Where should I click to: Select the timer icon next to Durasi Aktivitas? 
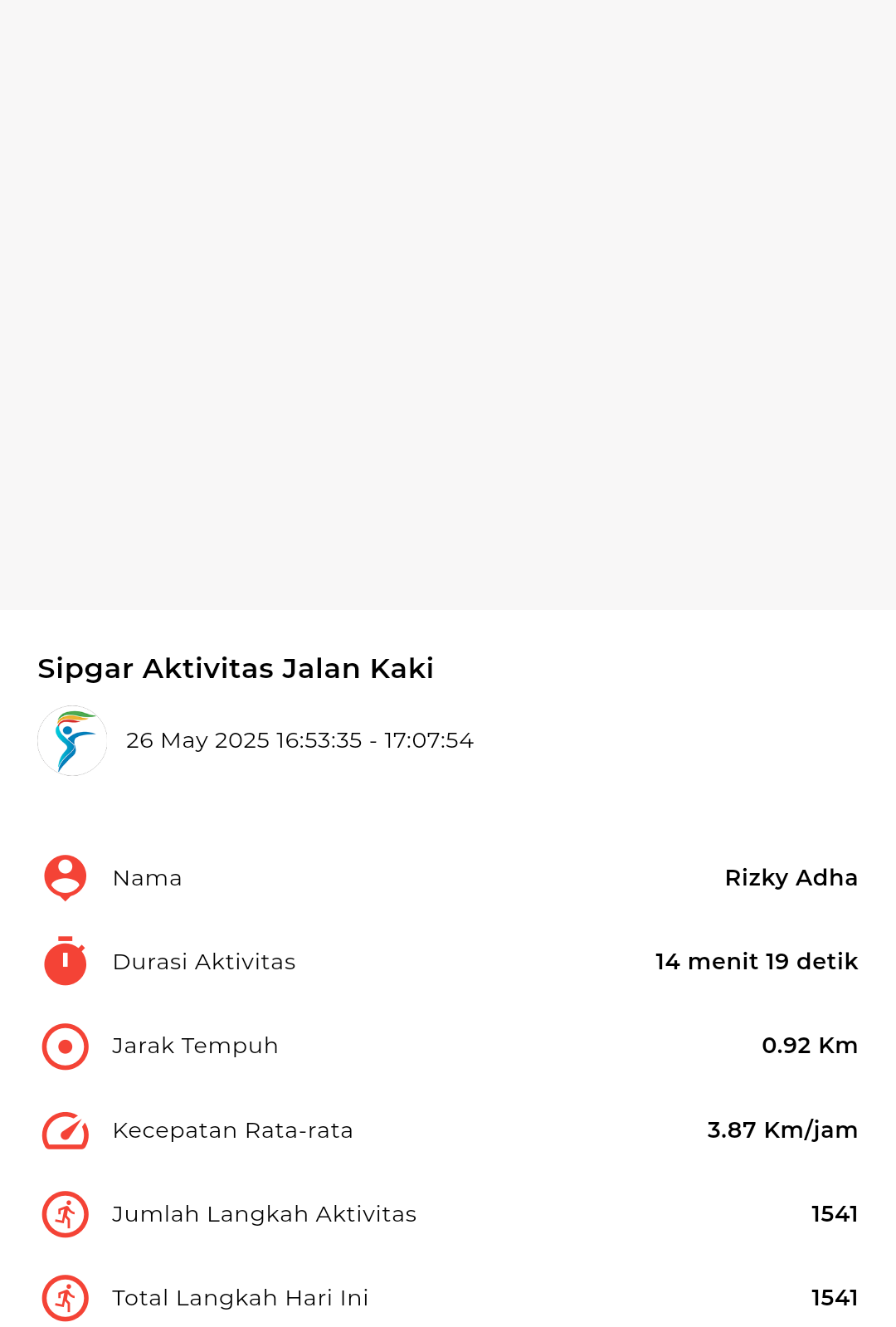(x=64, y=963)
